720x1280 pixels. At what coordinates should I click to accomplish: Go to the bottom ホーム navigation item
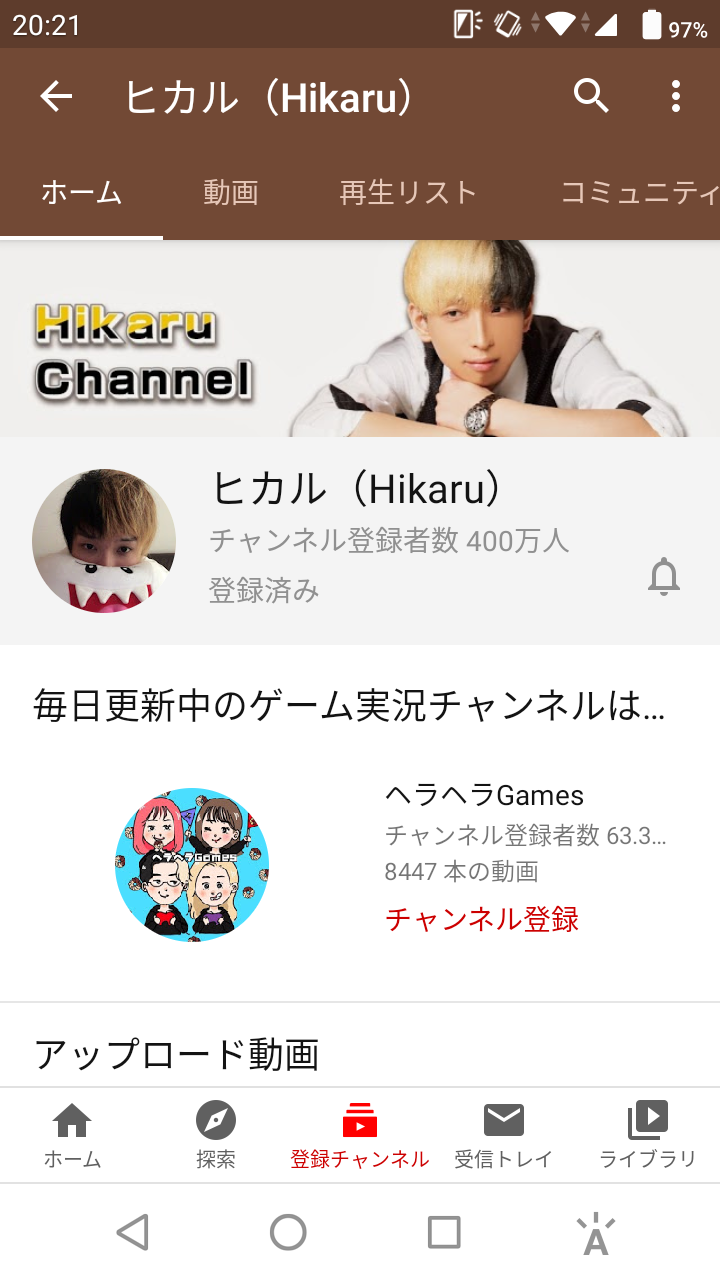tap(72, 1136)
